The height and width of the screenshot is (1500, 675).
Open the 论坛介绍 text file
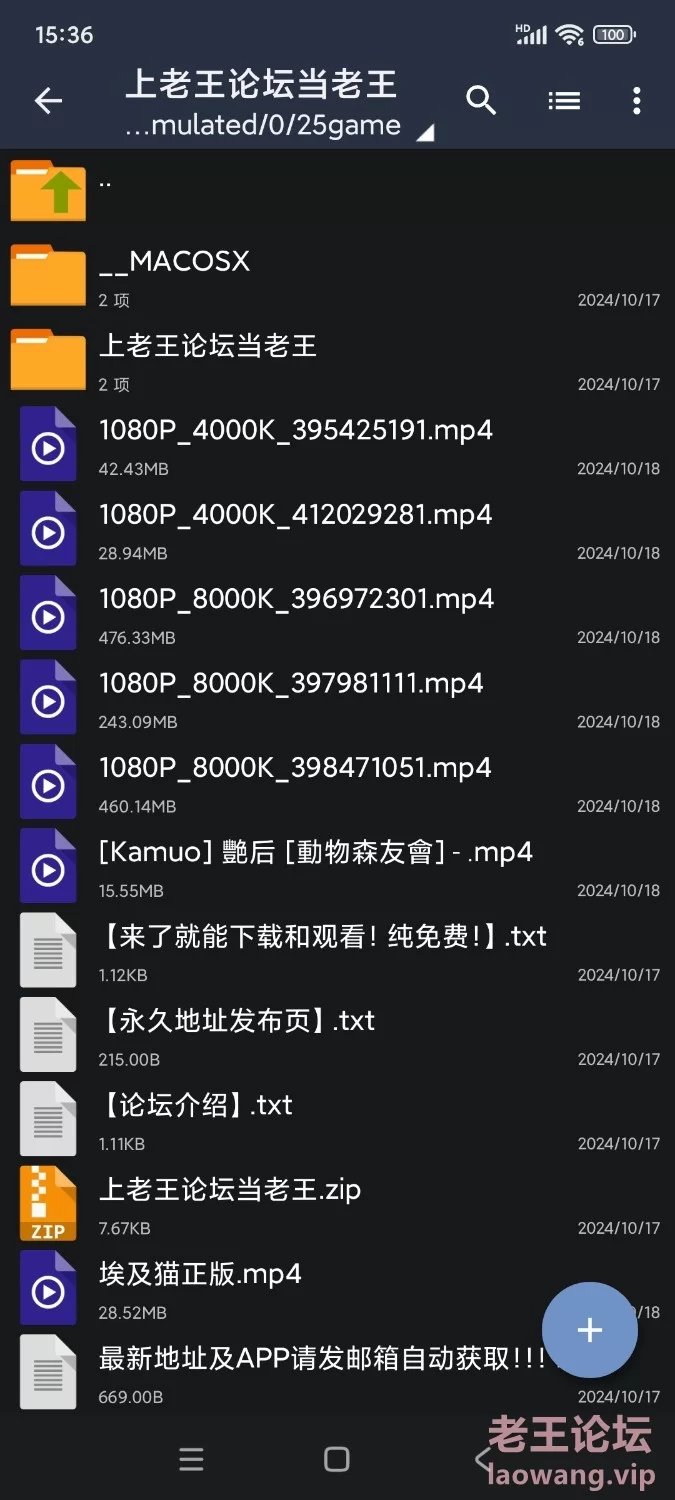tap(337, 1119)
